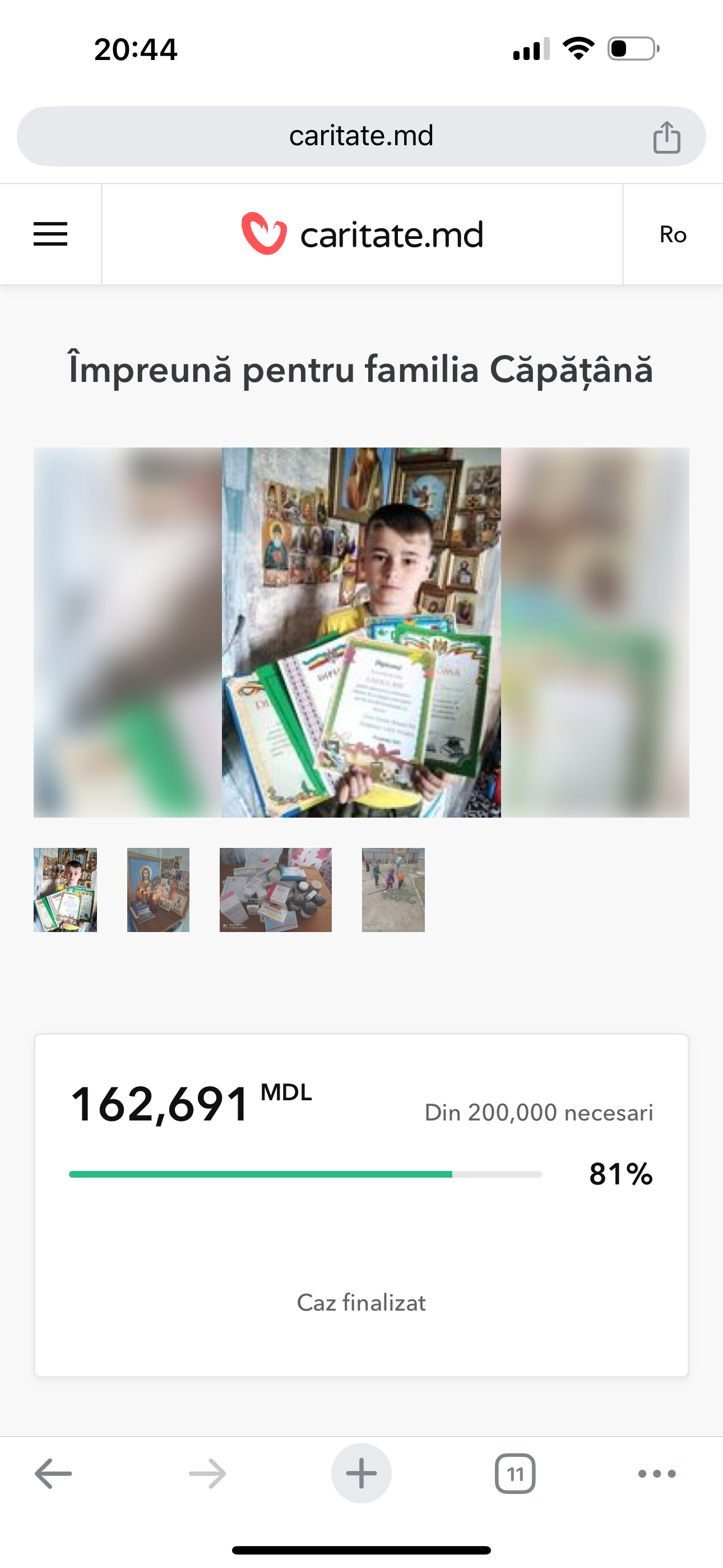
Task: Select the thumbnail of boy with diplomas
Action: tap(65, 889)
